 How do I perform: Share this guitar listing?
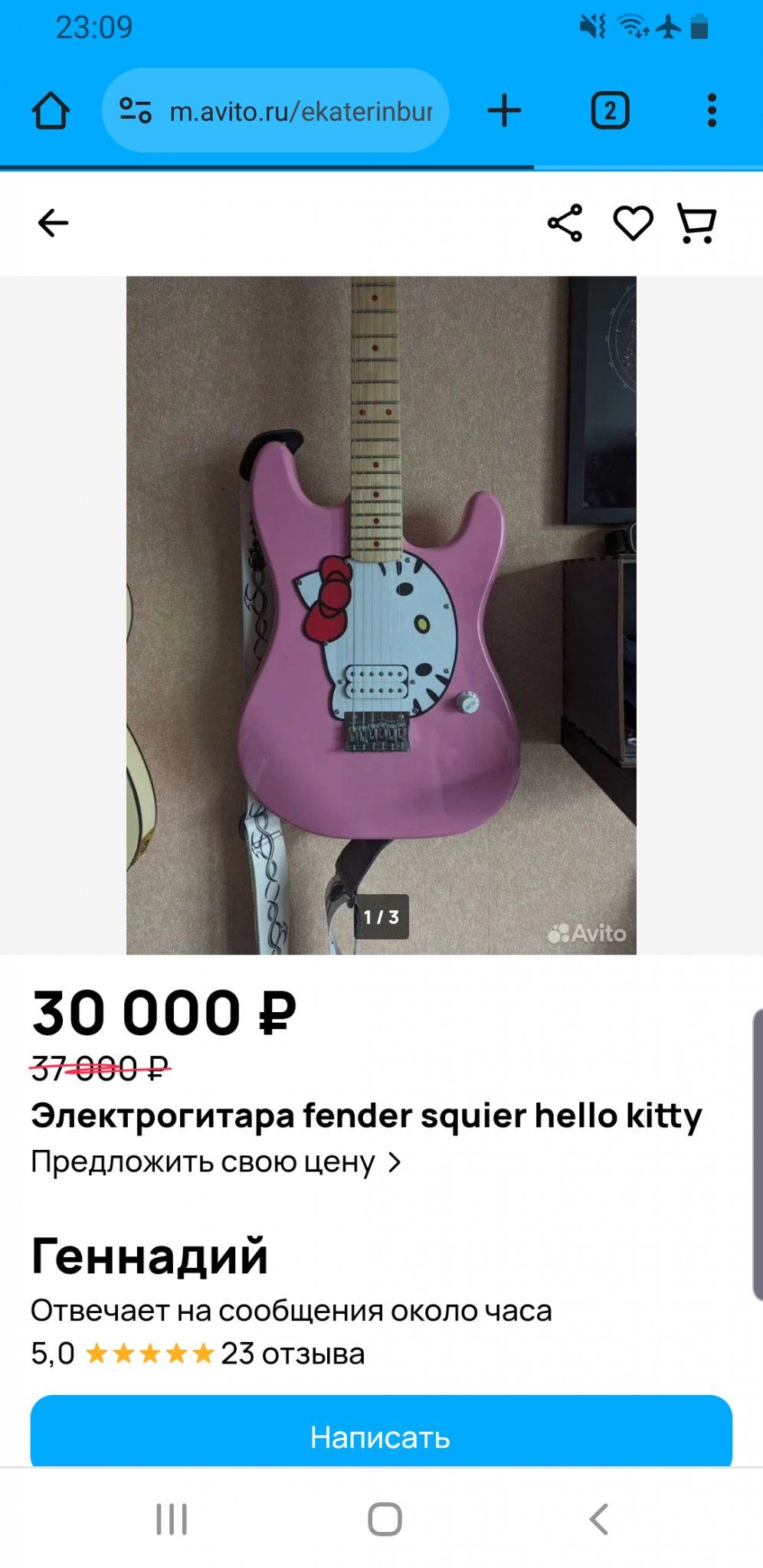(565, 224)
